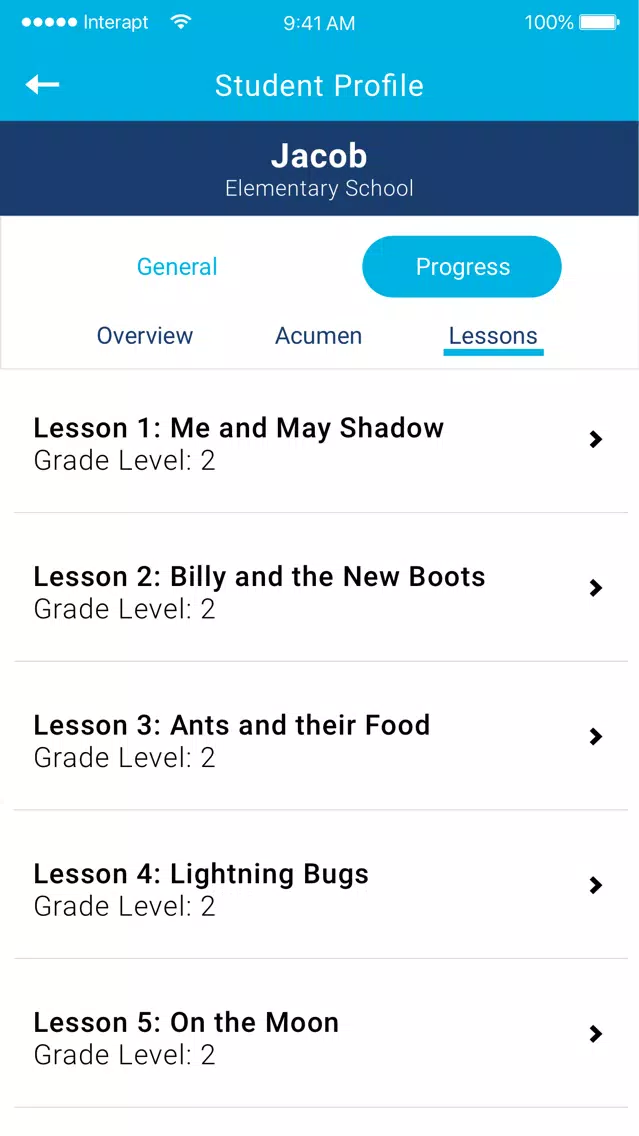View Lesson 3: Ants and their Food
This screenshot has height=1136, width=639.
coord(320,737)
